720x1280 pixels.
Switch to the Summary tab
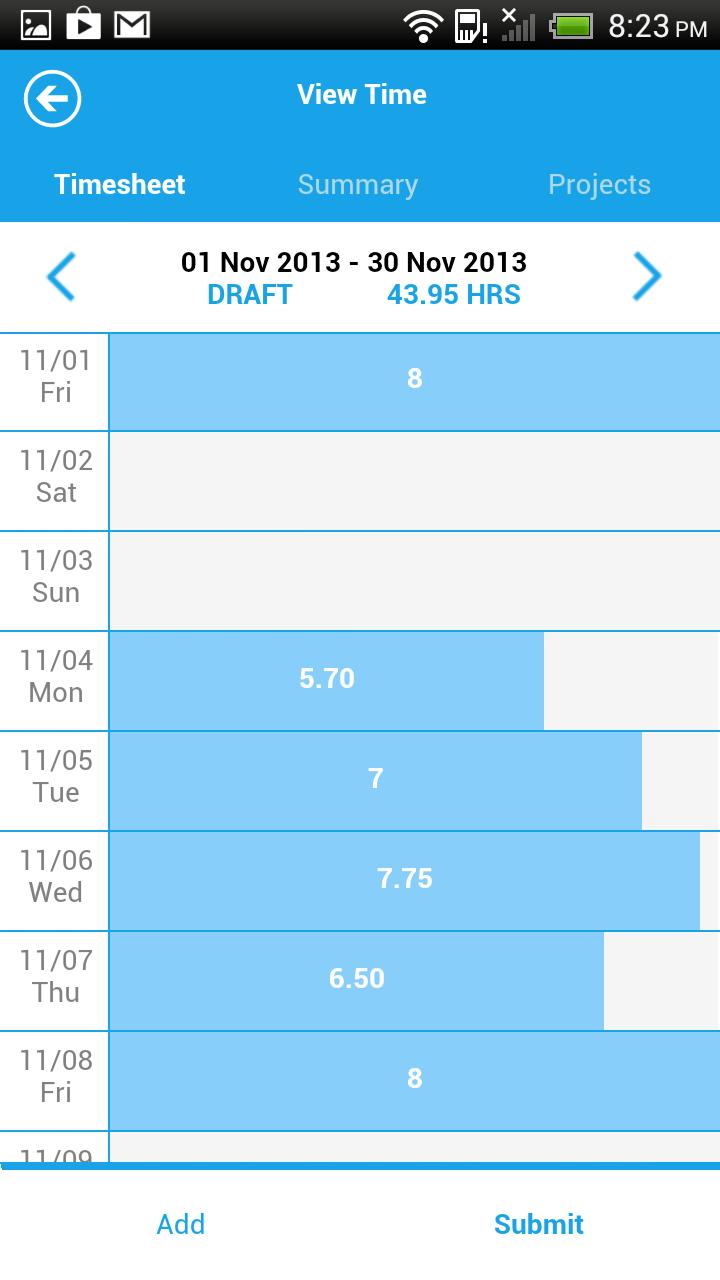tap(357, 185)
